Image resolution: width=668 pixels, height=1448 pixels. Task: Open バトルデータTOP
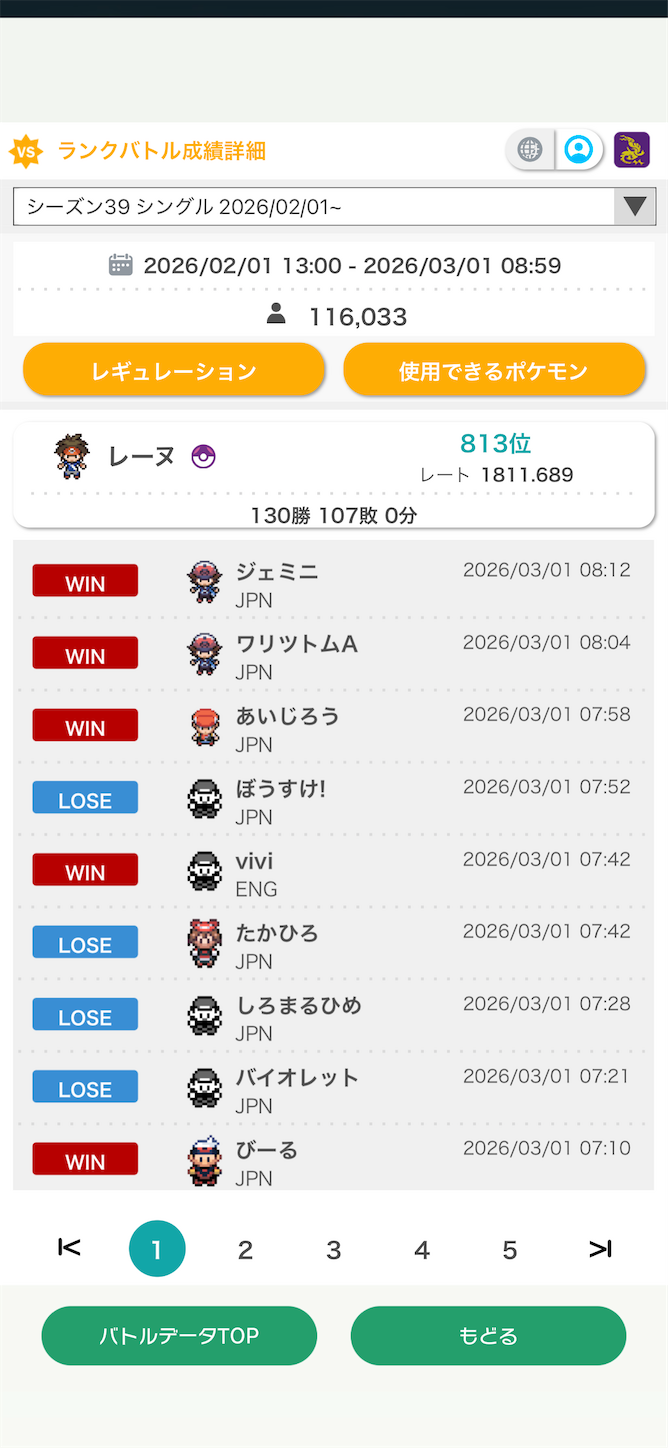(179, 1336)
